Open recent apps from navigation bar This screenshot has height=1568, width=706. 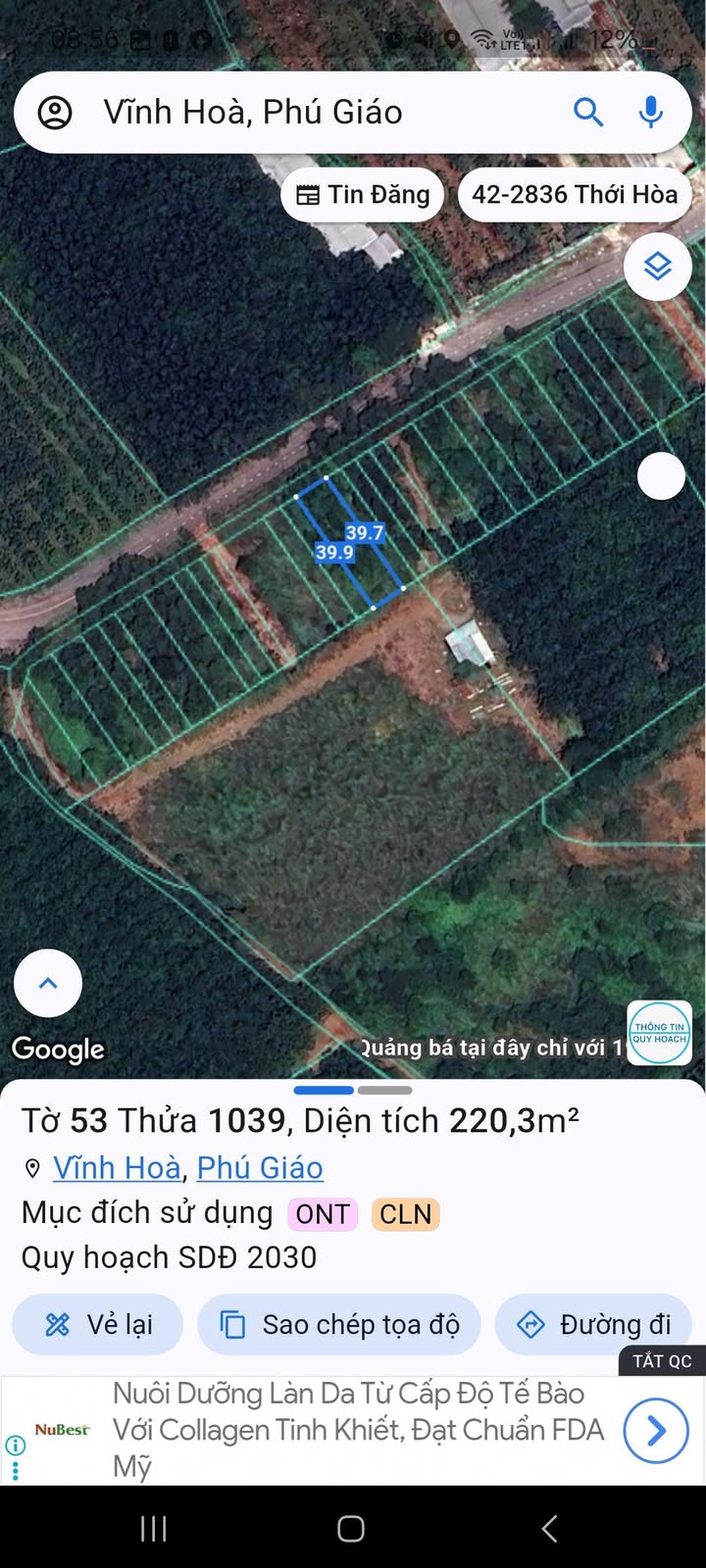pyautogui.click(x=154, y=1529)
